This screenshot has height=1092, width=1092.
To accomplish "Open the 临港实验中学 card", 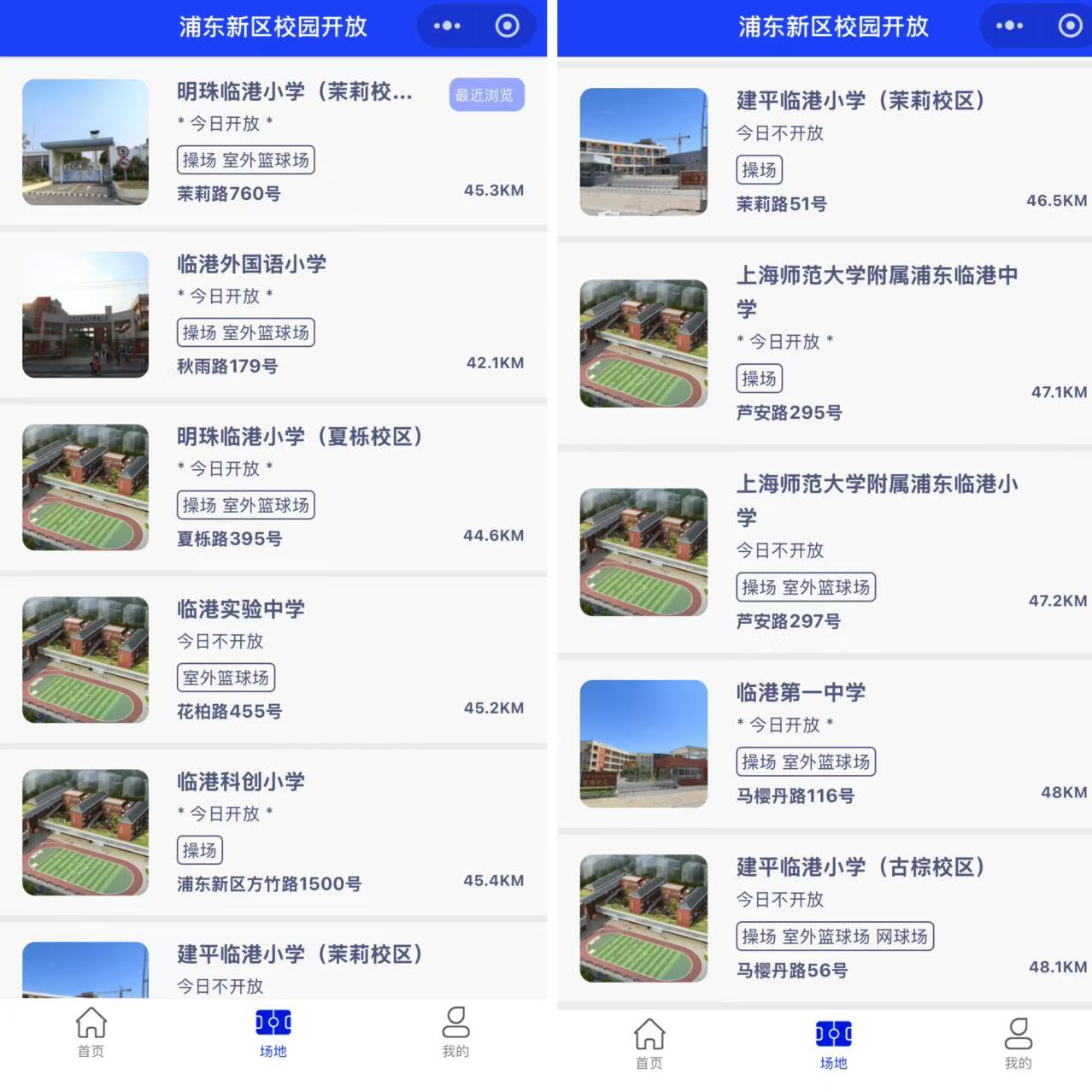I will (273, 660).
